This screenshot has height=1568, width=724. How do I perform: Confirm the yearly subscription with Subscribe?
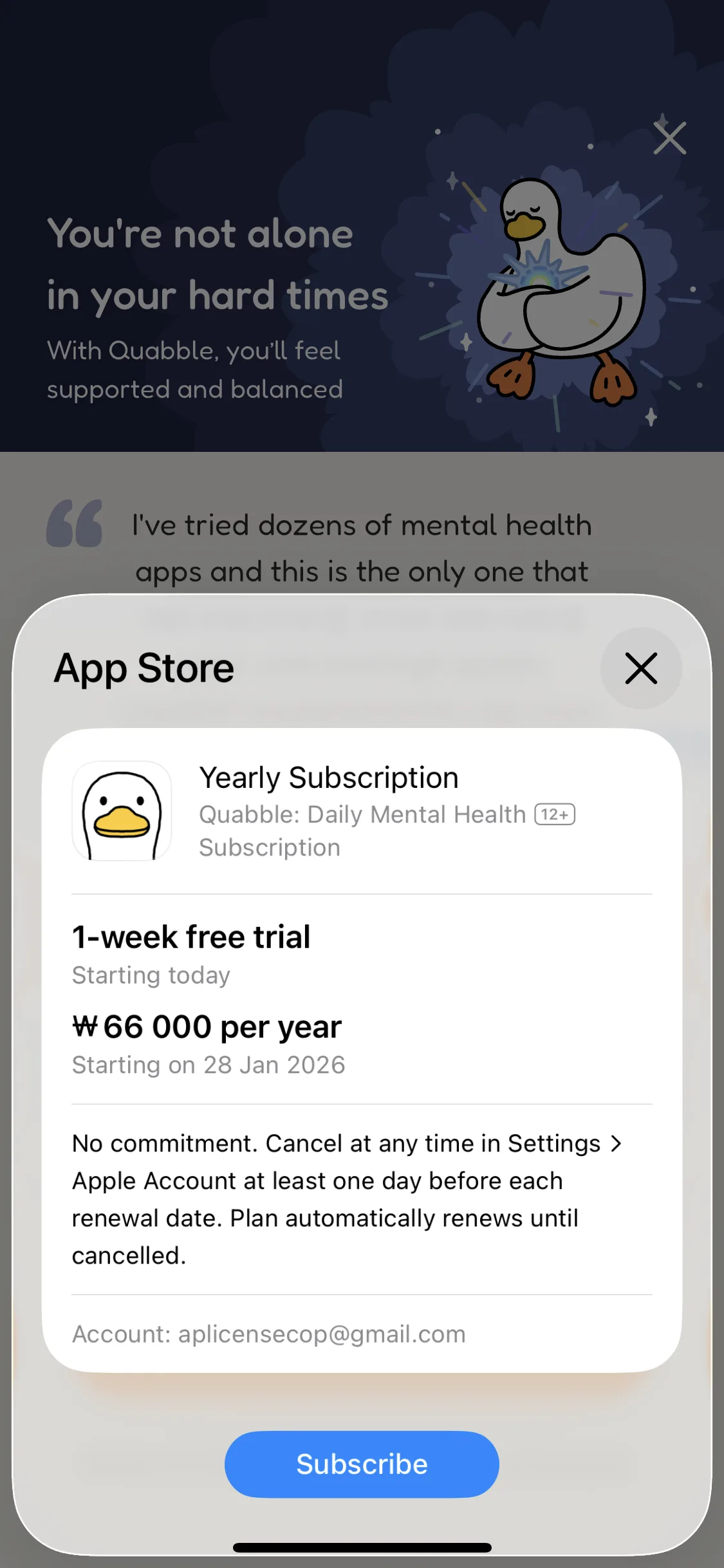[362, 1464]
